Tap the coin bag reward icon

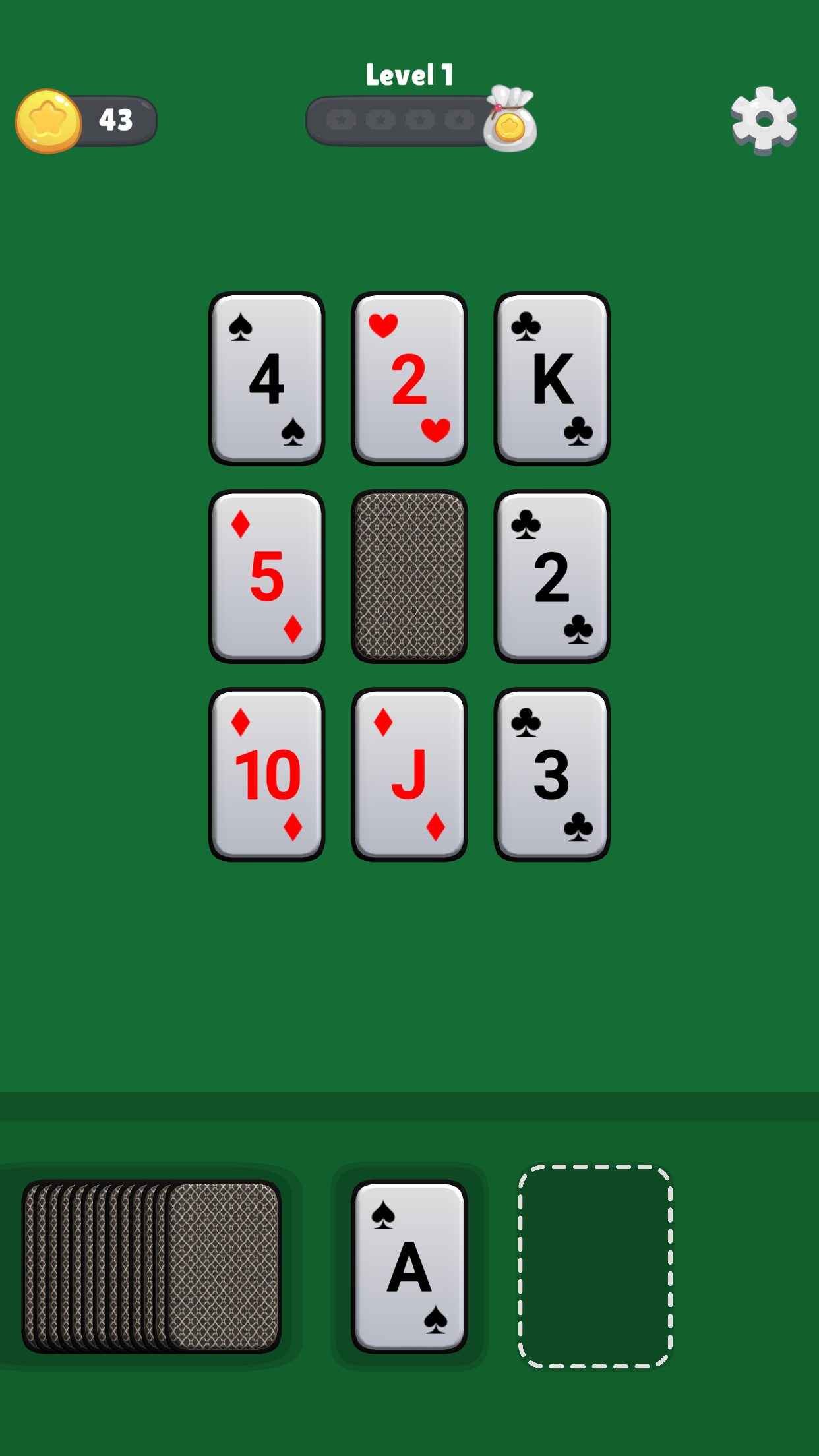tap(510, 120)
